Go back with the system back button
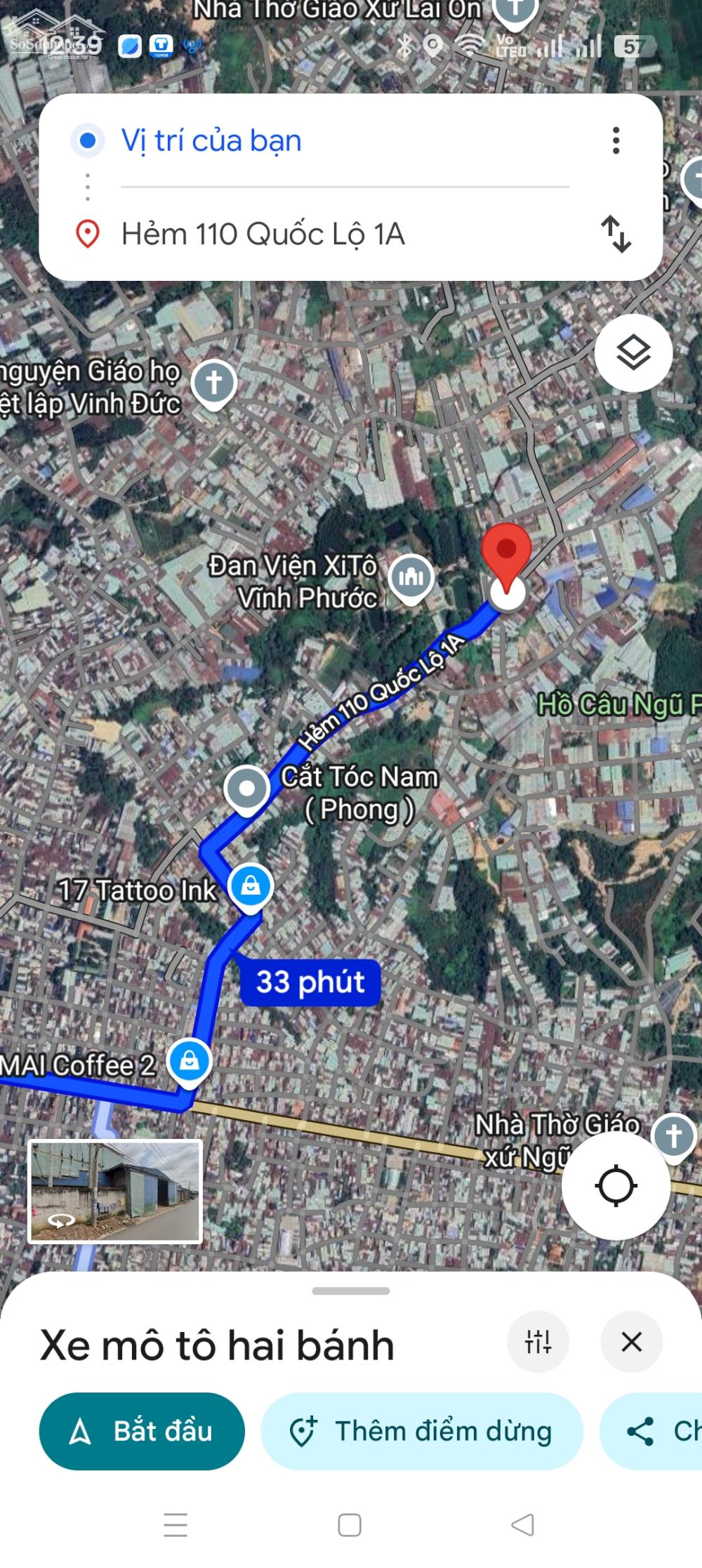Viewport: 702px width, 1568px height. tap(522, 1525)
